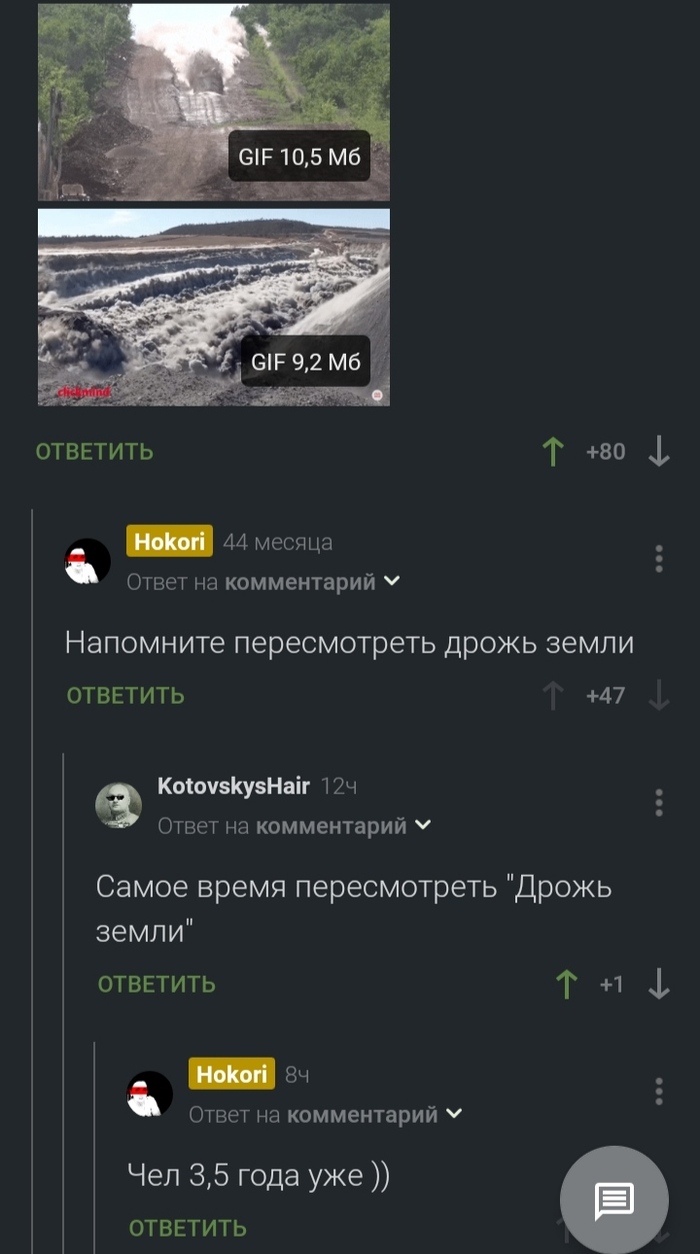Open overflow menu on Hokori's 8ч comment

pos(658,1091)
